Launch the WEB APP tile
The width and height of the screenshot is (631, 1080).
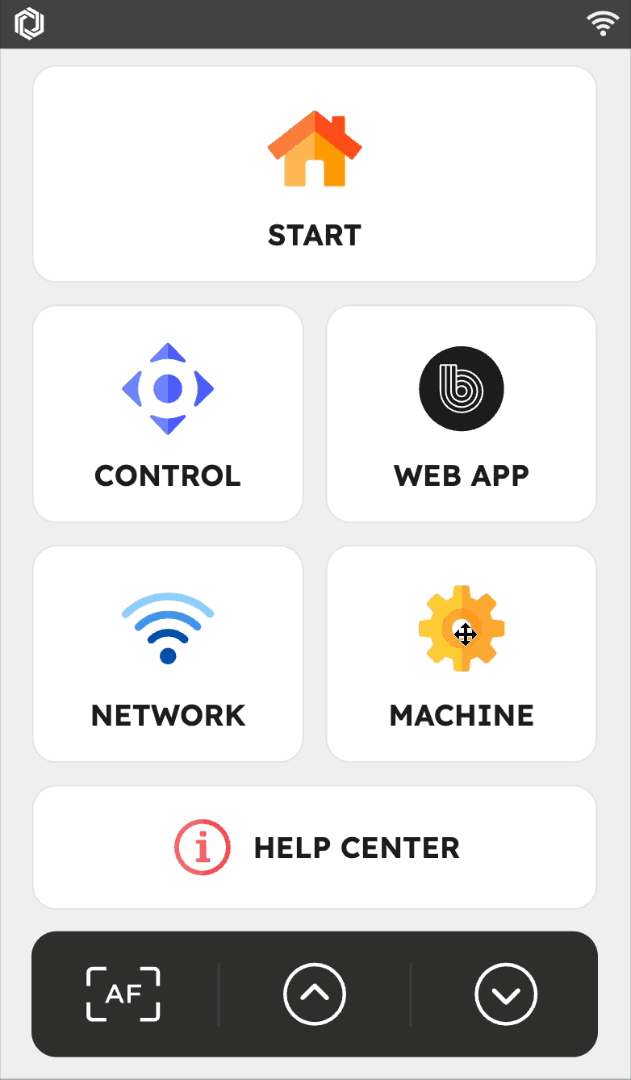[x=462, y=414]
